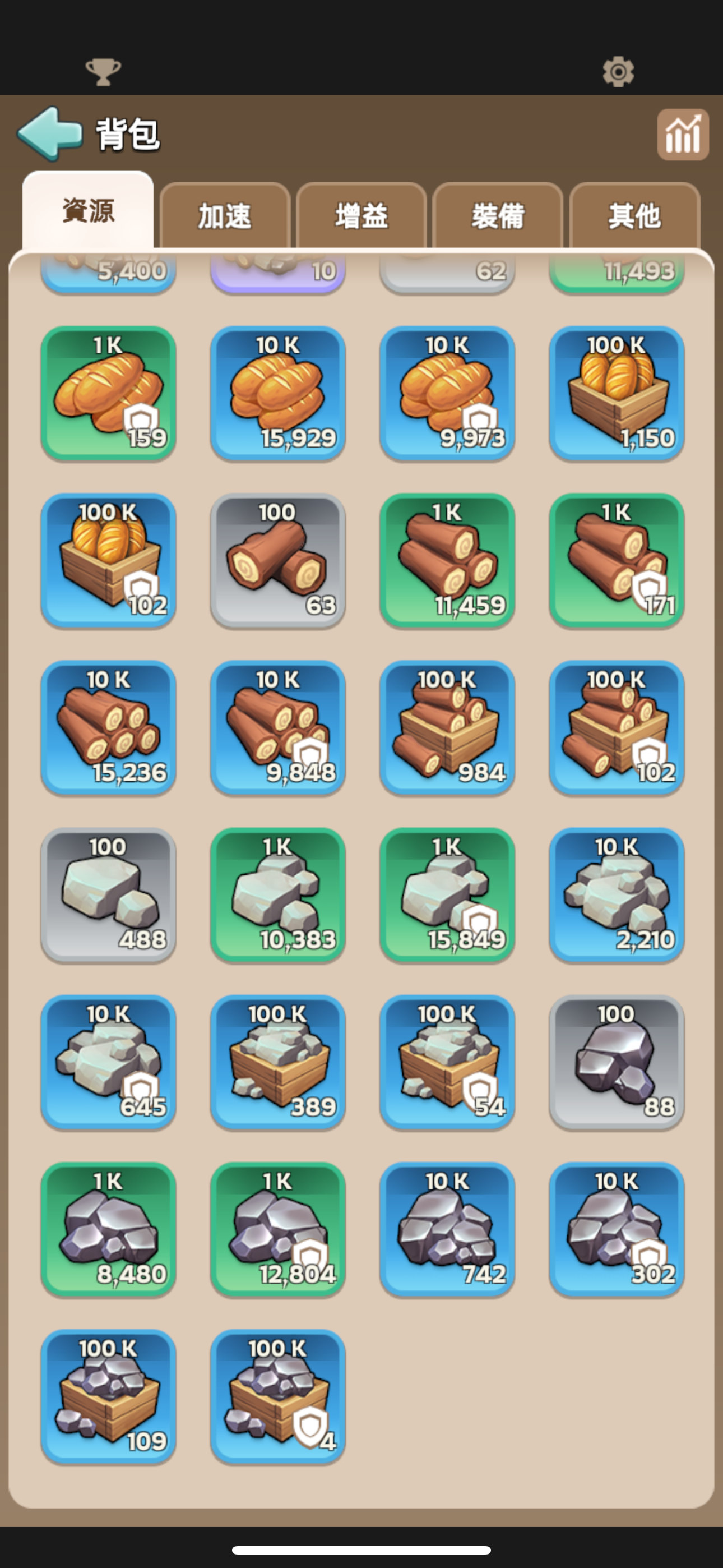Open the 10 K wood item with 15,236
This screenshot has width=723, height=1568.
coord(108,728)
